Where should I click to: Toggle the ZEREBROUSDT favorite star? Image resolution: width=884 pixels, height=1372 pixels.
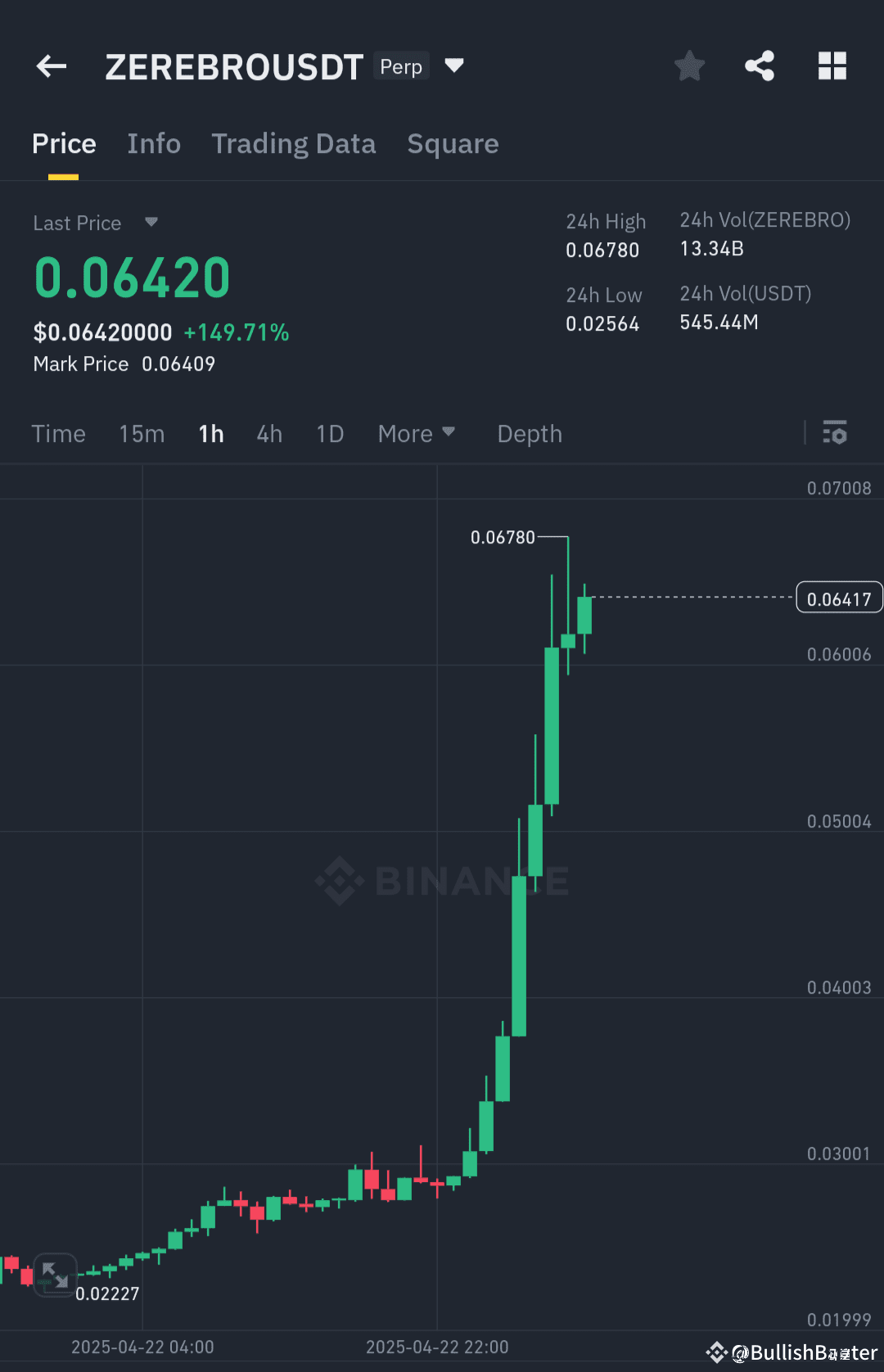[689, 65]
